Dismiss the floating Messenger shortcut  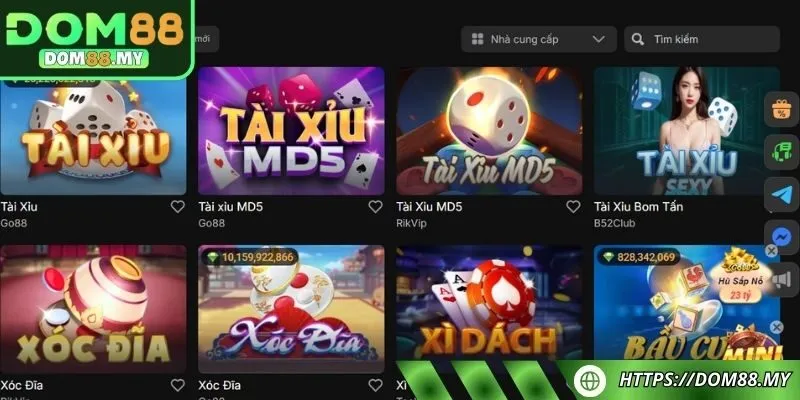pyautogui.click(x=771, y=250)
